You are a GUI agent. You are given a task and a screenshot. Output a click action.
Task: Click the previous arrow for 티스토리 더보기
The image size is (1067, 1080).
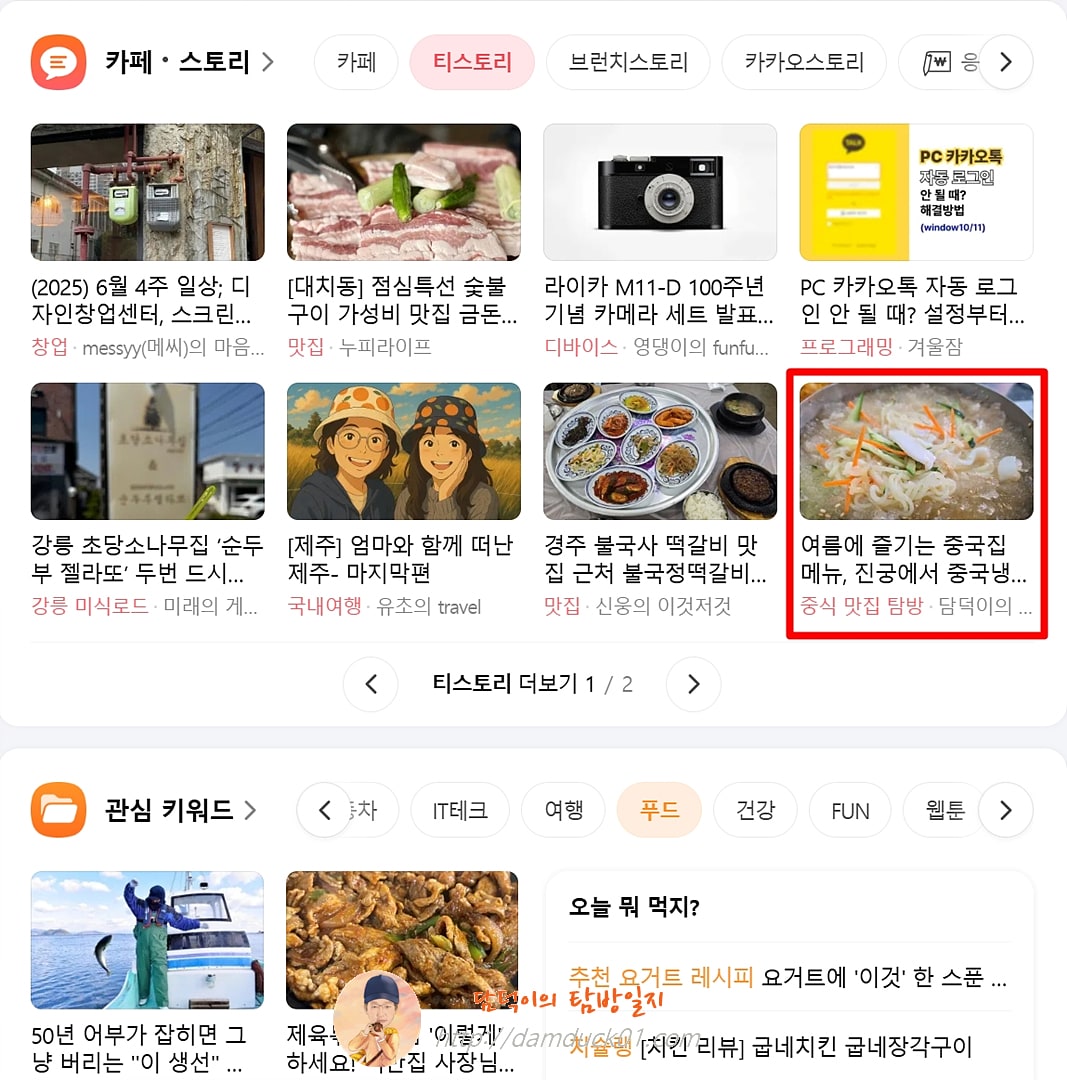point(371,684)
